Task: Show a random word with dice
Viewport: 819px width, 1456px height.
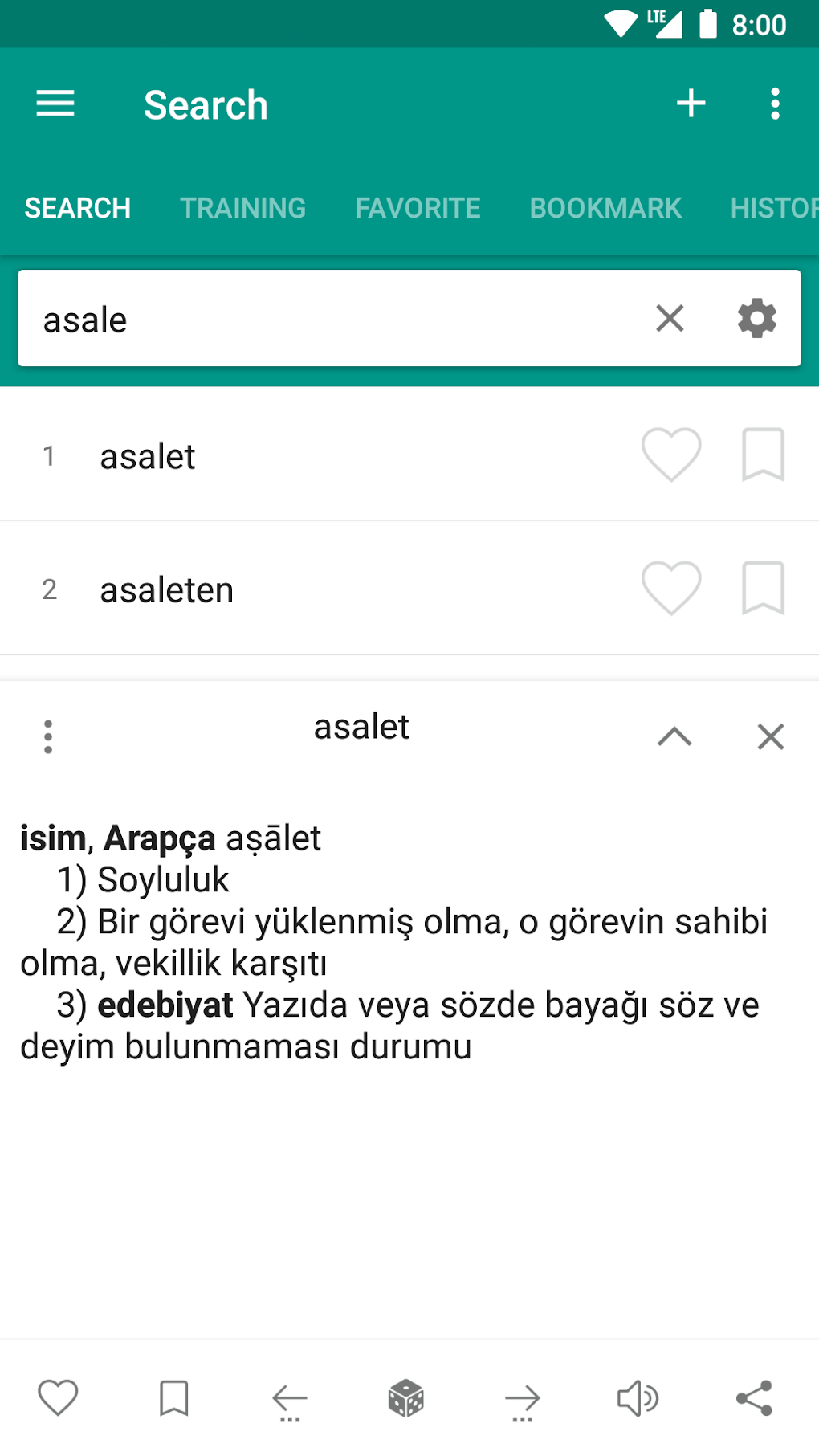Action: (x=406, y=1399)
